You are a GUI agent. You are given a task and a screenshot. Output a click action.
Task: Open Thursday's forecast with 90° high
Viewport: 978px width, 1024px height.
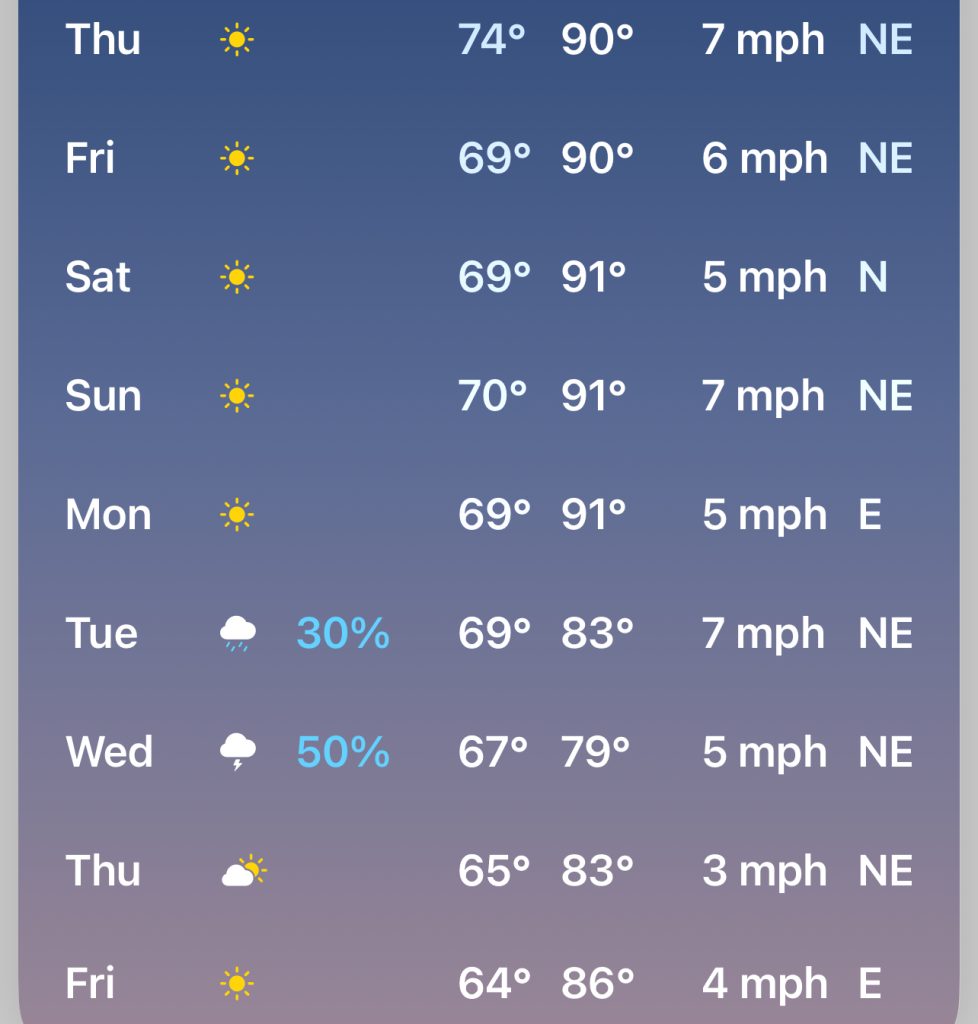pos(489,40)
